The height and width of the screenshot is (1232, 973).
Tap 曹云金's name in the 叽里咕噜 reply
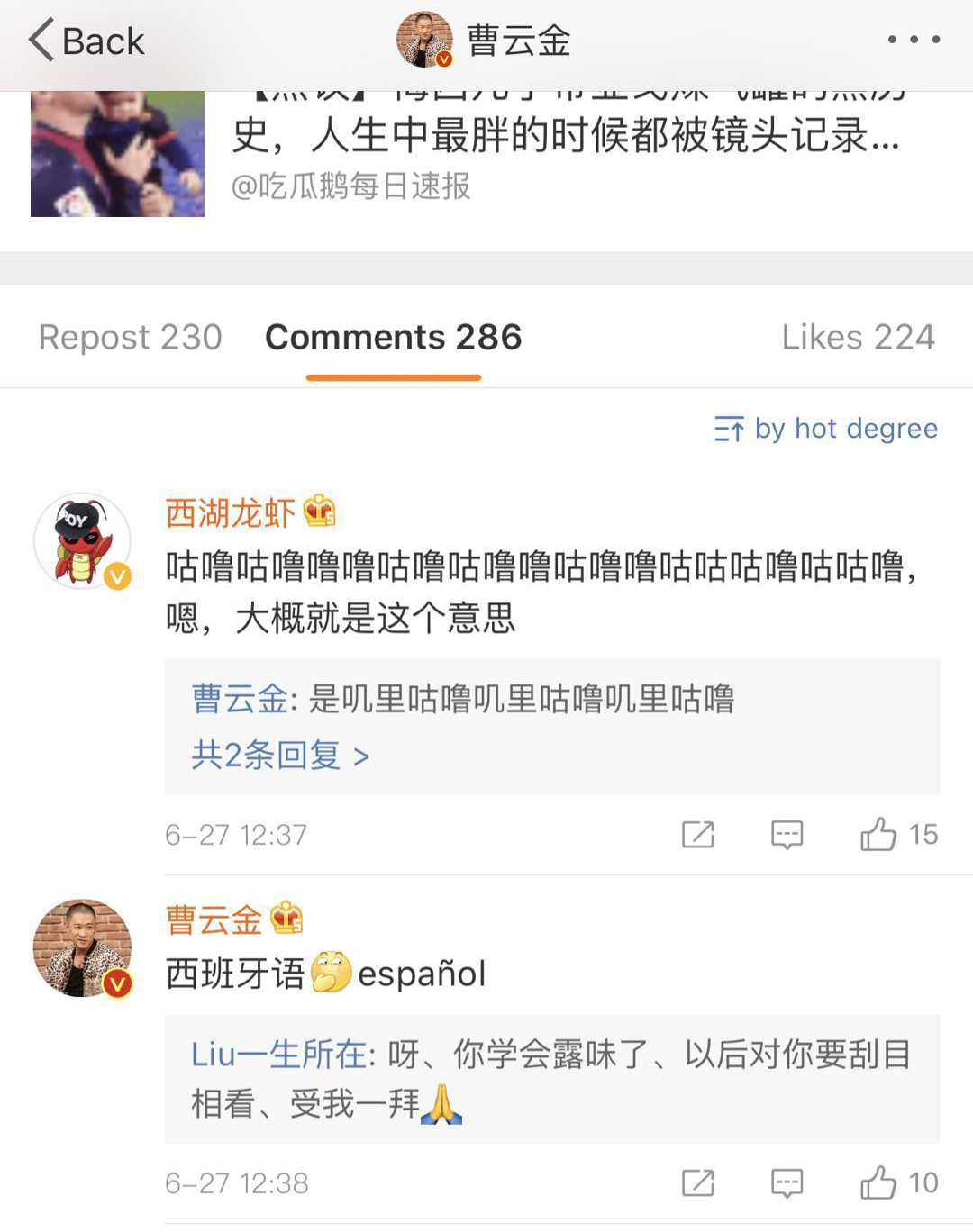pyautogui.click(x=239, y=700)
